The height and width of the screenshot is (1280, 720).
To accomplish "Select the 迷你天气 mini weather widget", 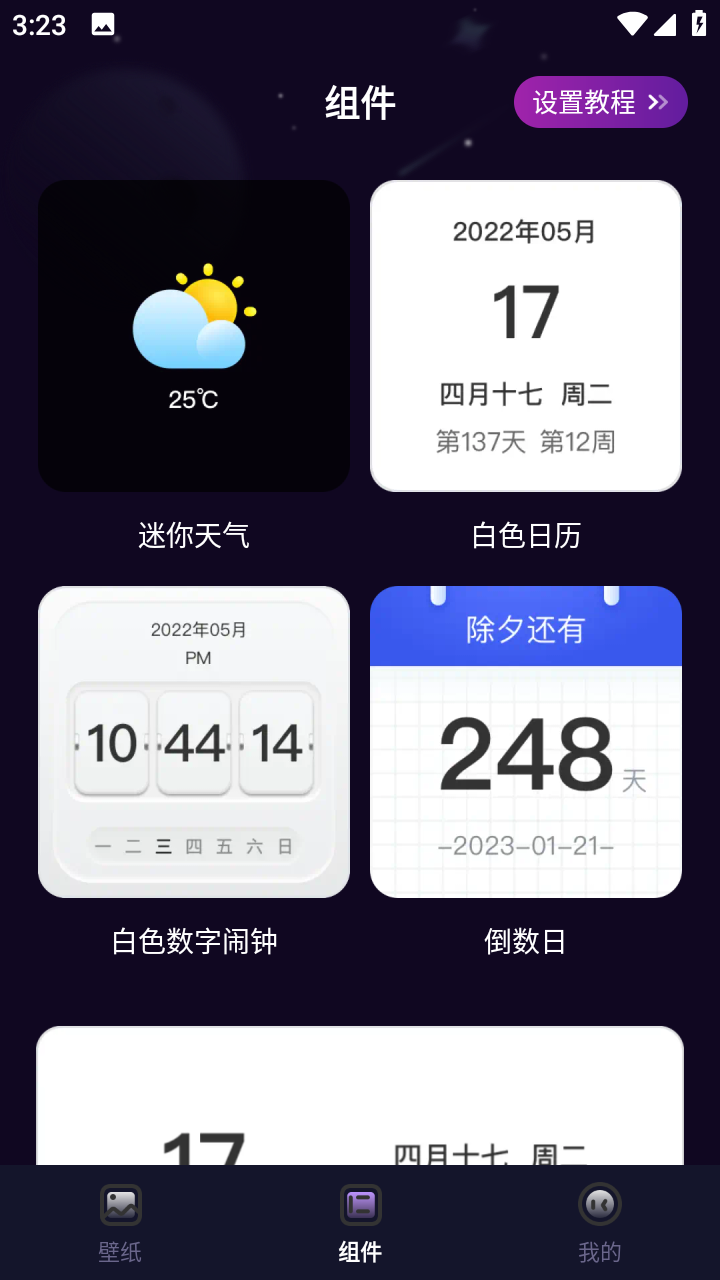I will pyautogui.click(x=193, y=335).
